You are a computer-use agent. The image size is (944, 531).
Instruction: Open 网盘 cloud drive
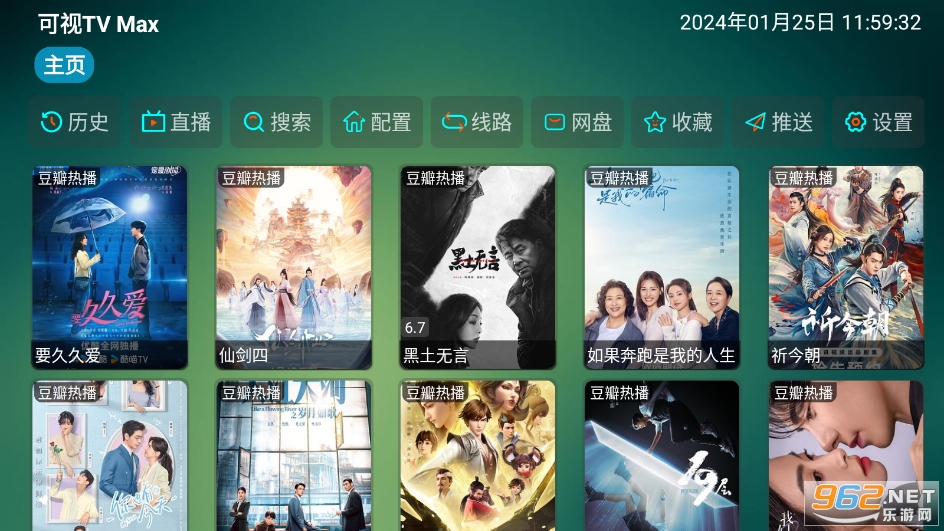(577, 122)
